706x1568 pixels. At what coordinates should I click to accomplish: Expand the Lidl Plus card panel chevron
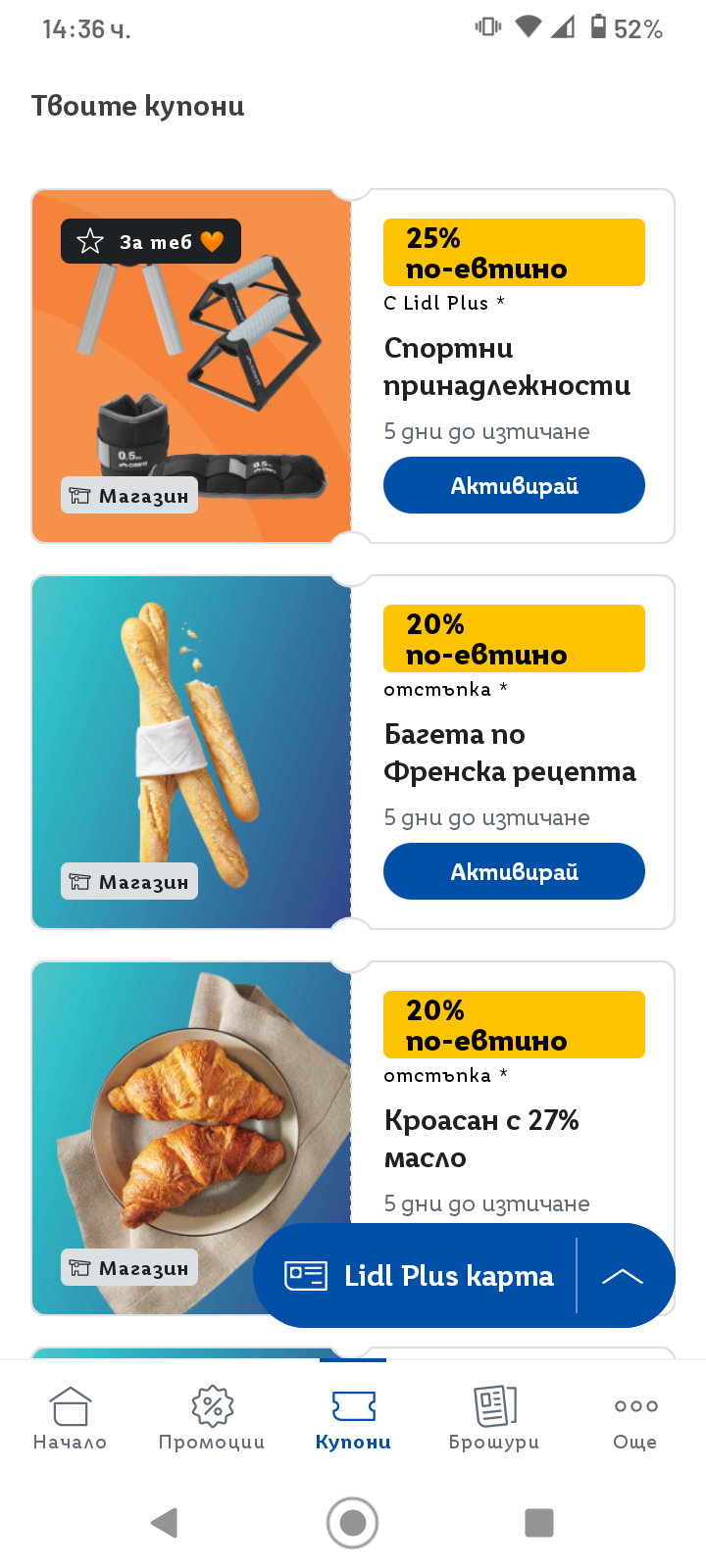(623, 1276)
